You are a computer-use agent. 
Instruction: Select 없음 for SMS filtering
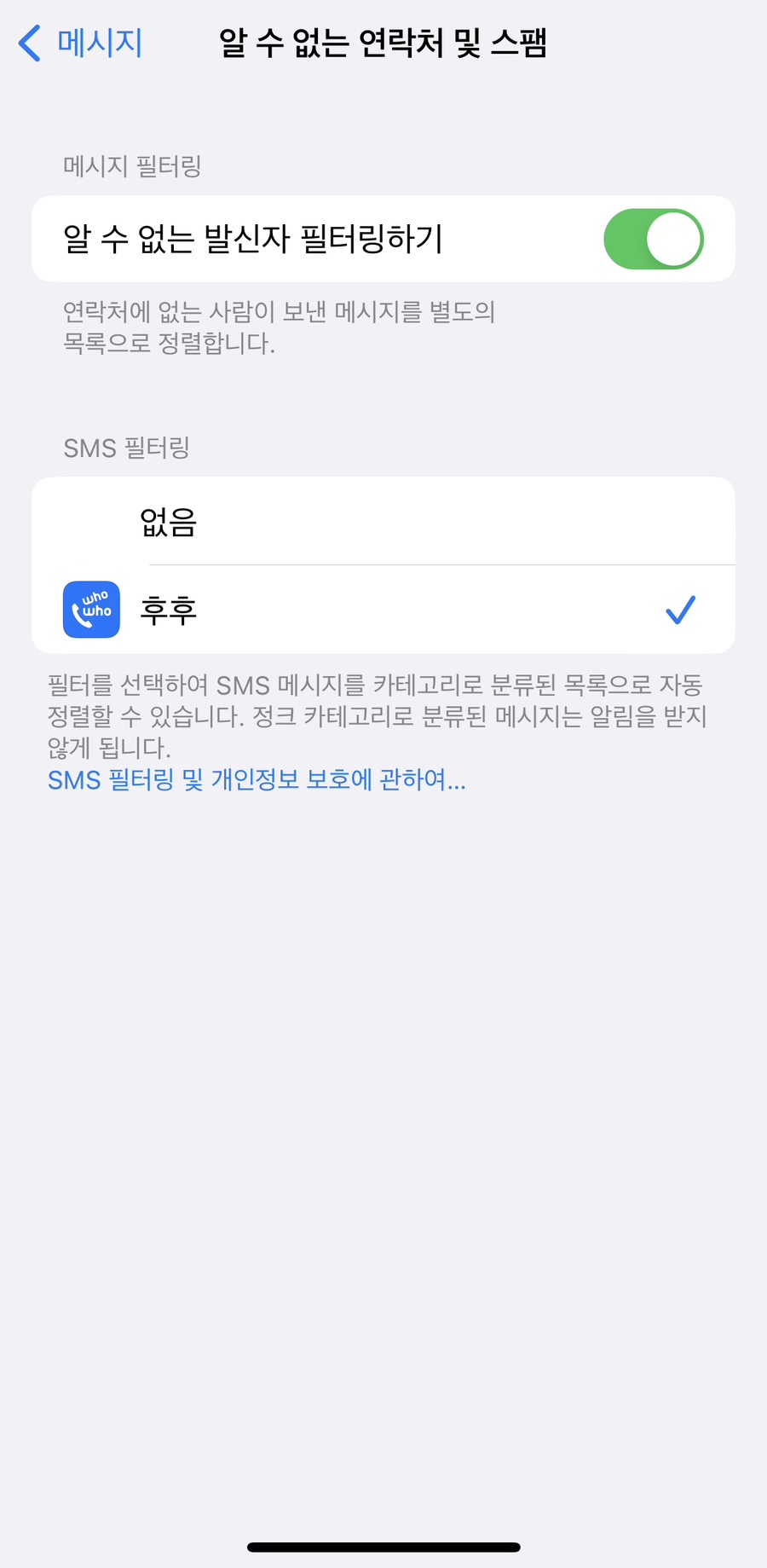click(x=383, y=521)
